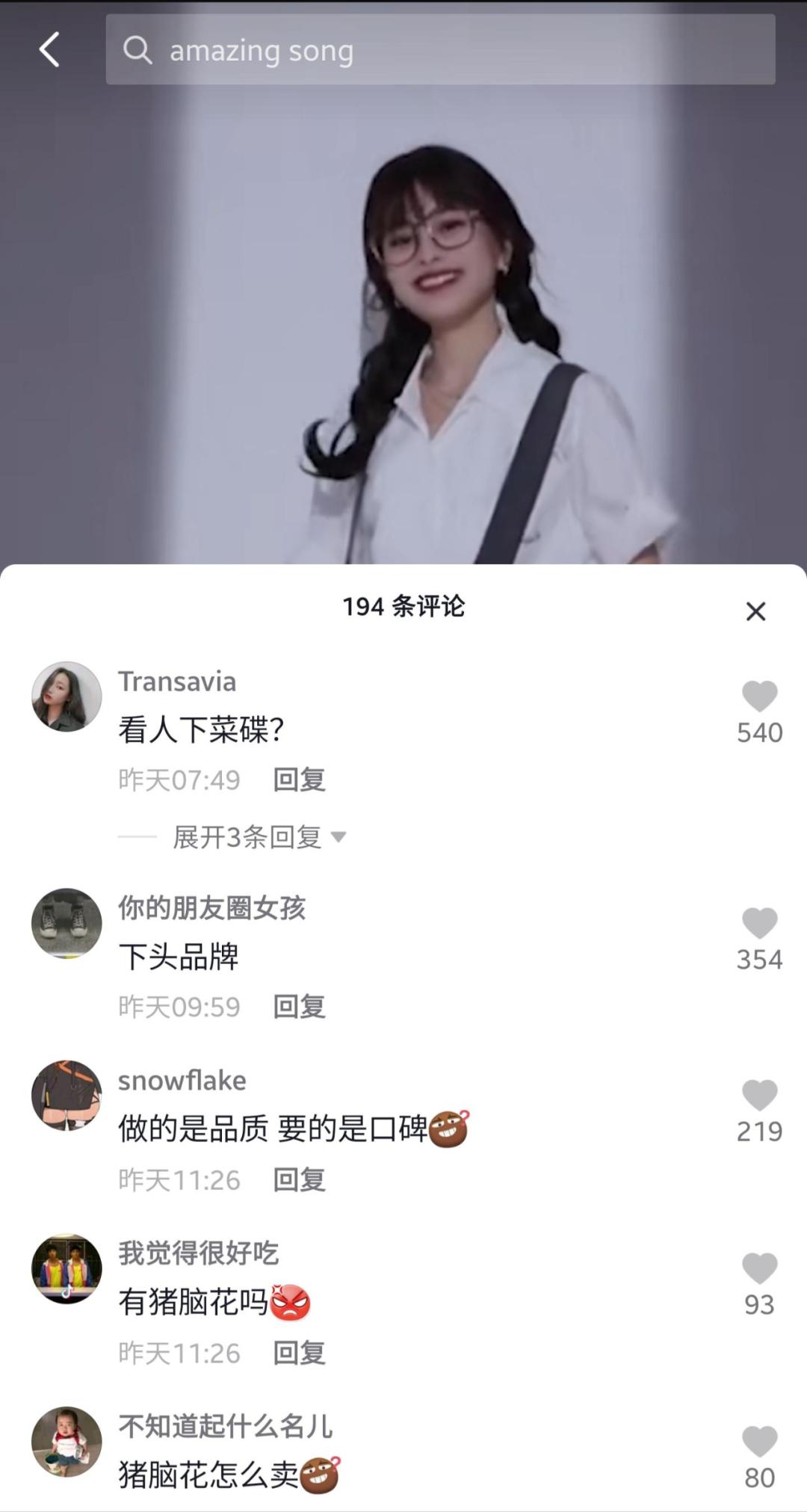Reply to the 有猪脑花吗 comment
807x1512 pixels.
[x=299, y=1353]
